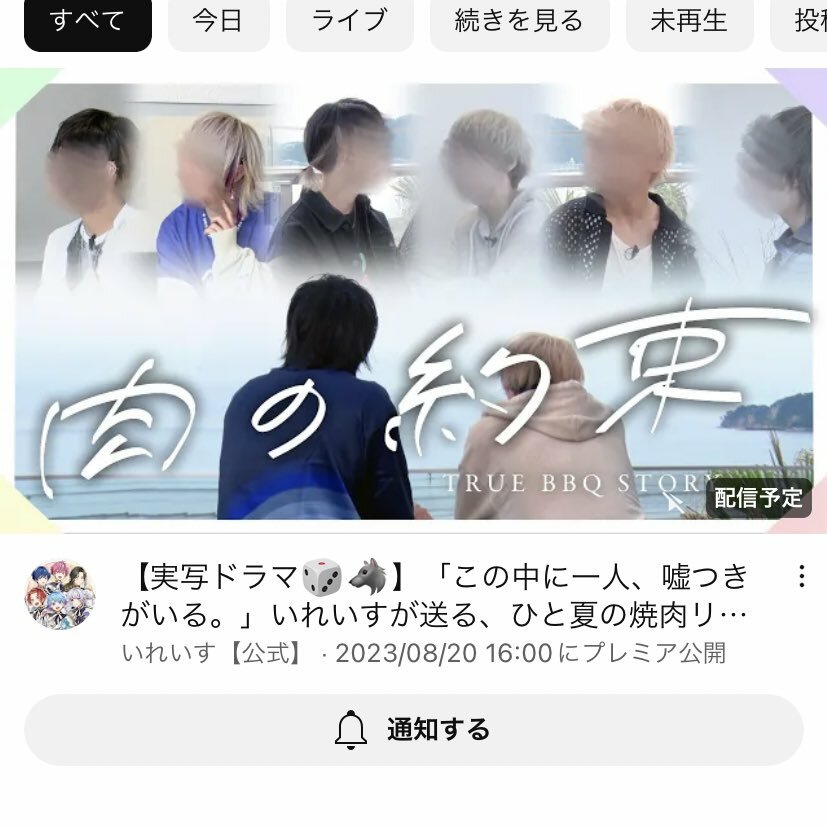Show only ライブ videos

coord(349,22)
